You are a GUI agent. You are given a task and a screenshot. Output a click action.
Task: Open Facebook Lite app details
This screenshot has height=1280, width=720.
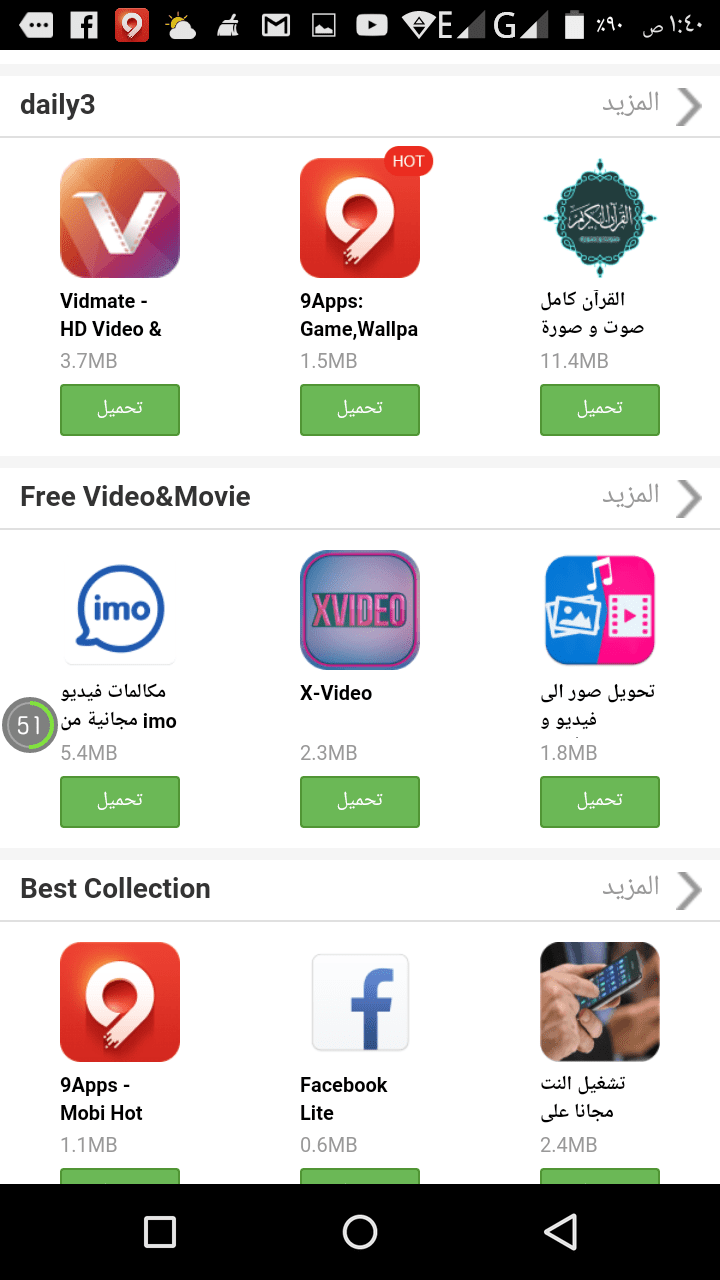pos(360,1002)
